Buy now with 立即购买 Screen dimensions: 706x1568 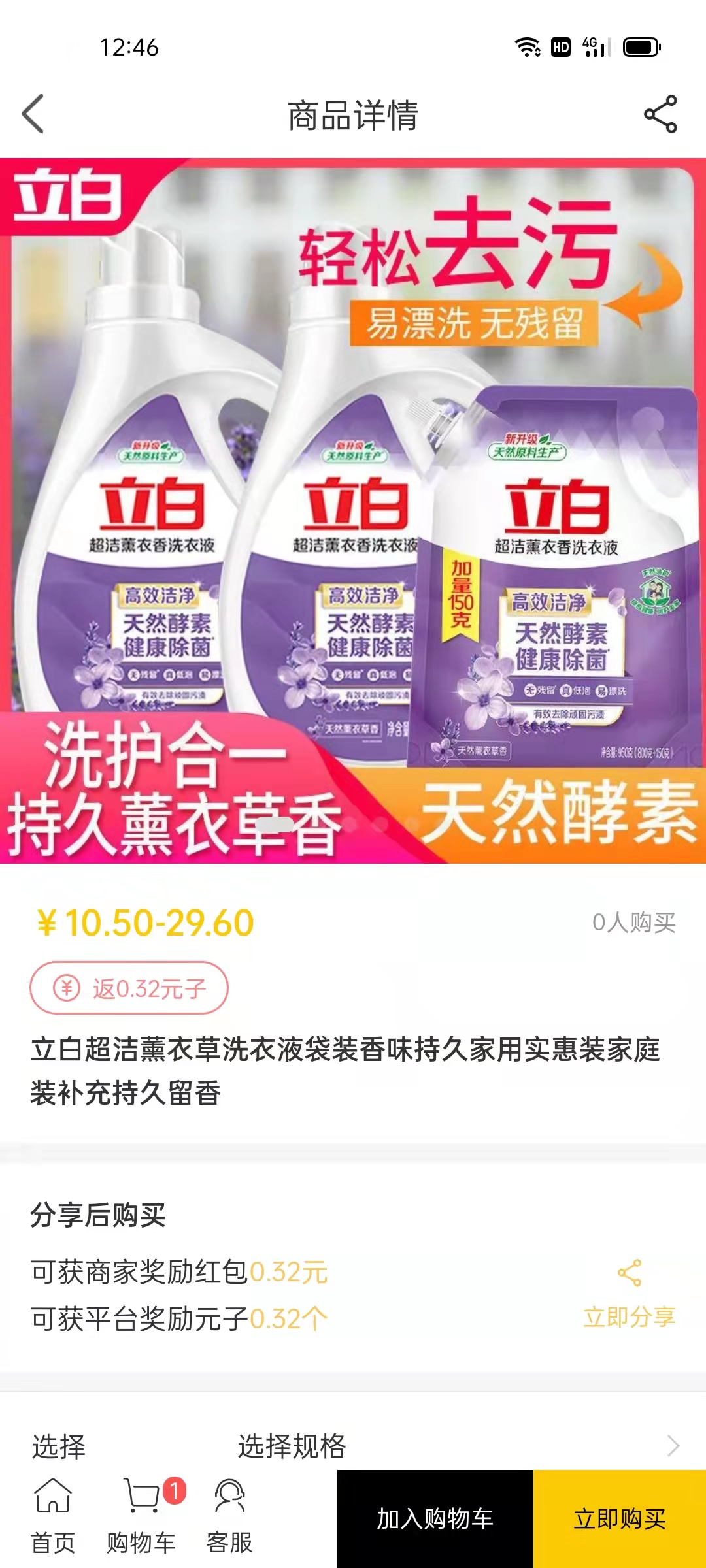click(x=620, y=1519)
